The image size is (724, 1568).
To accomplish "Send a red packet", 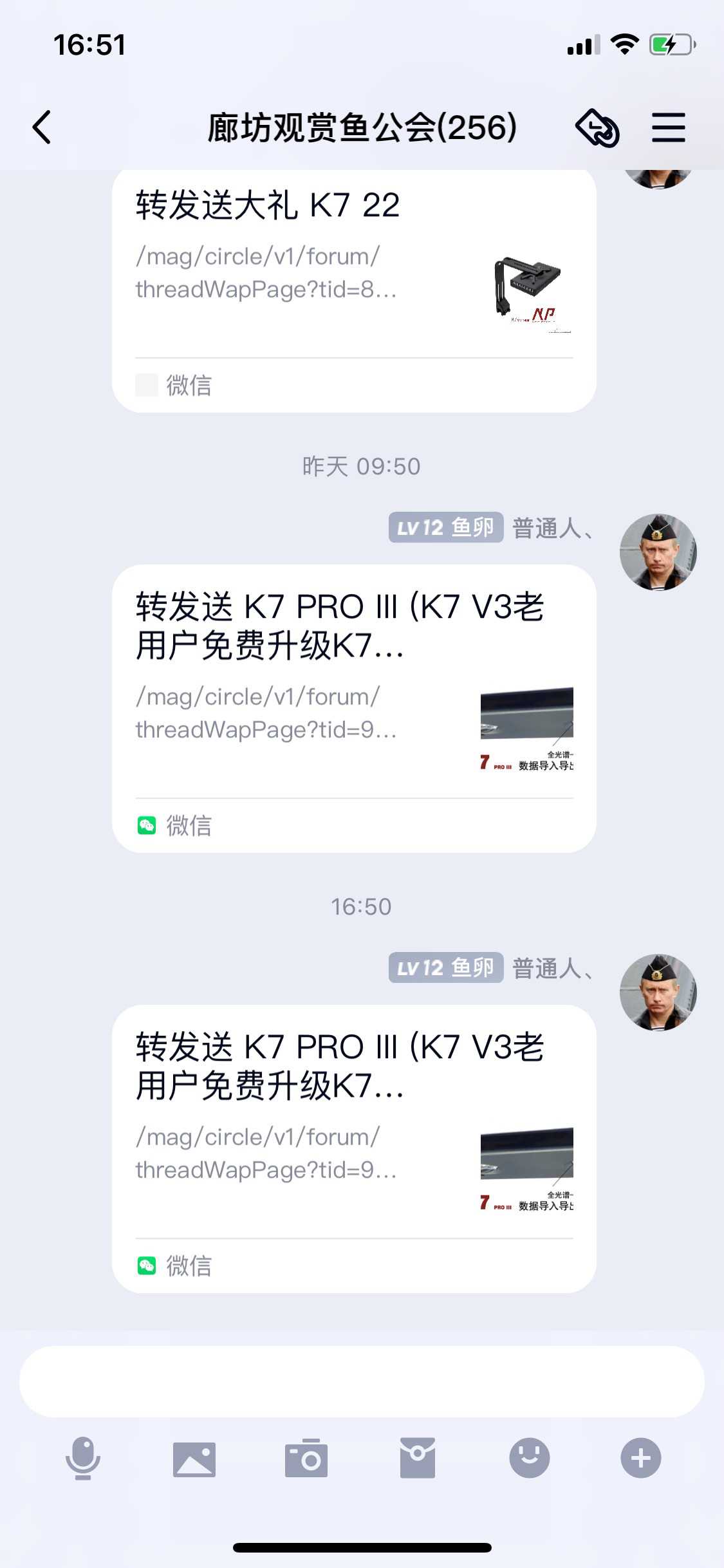I will point(418,1459).
